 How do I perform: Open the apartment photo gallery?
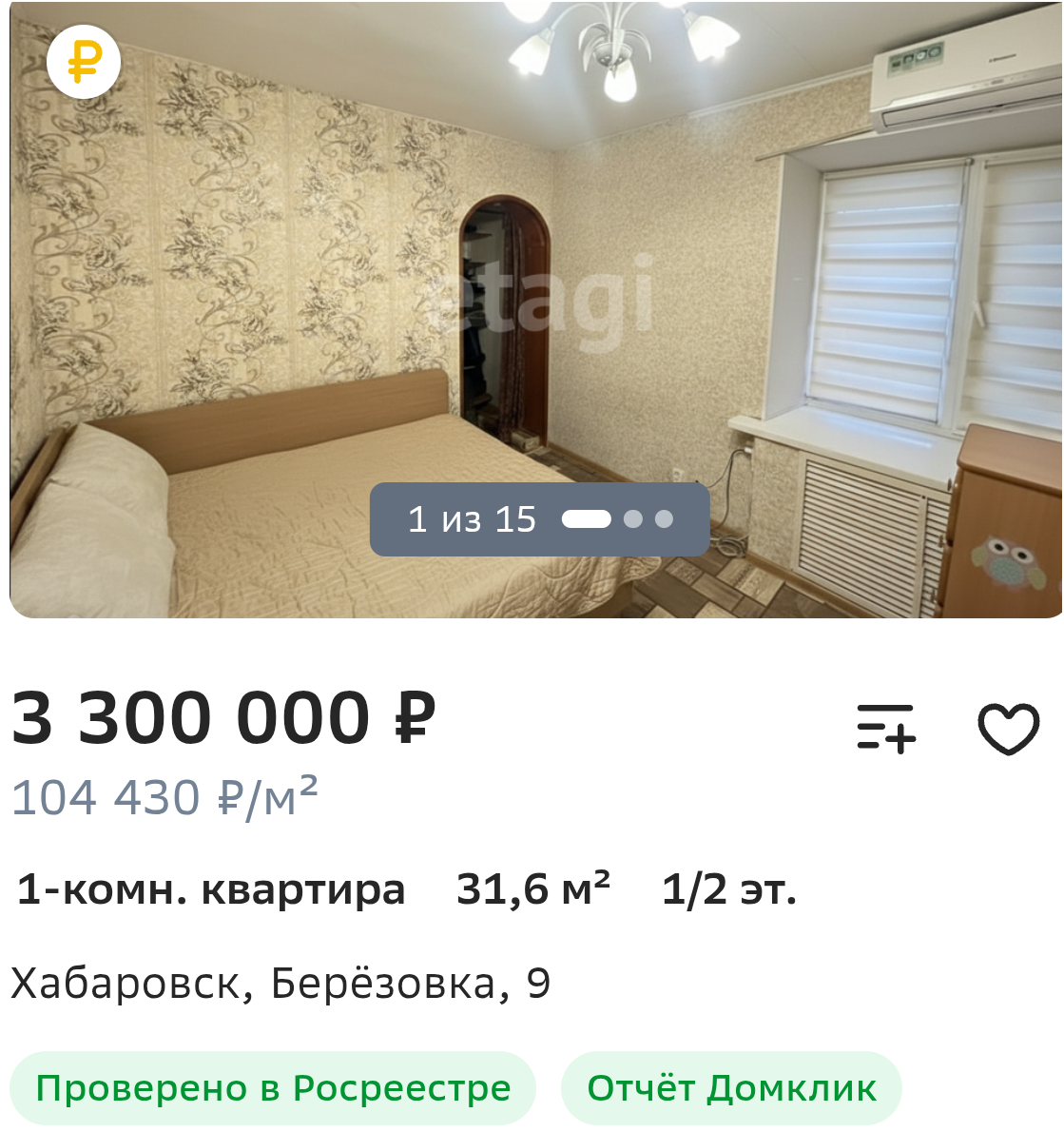coord(532,285)
